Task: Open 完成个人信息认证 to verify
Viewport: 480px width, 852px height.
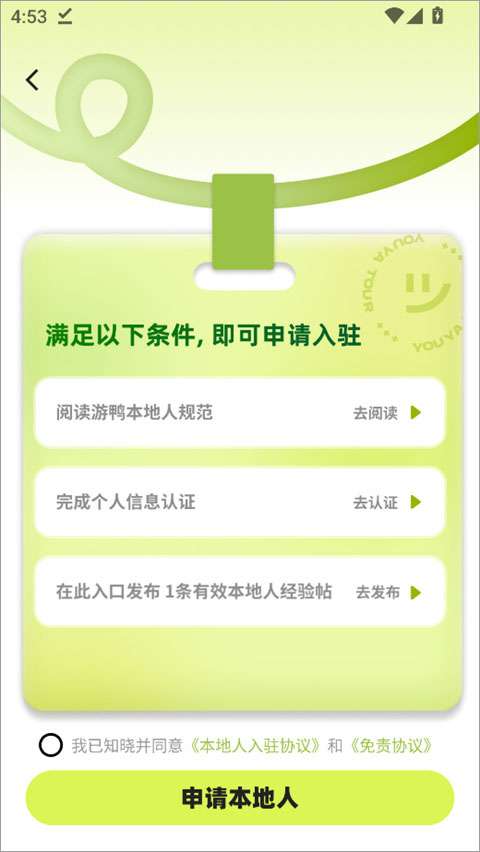Action: click(x=240, y=502)
